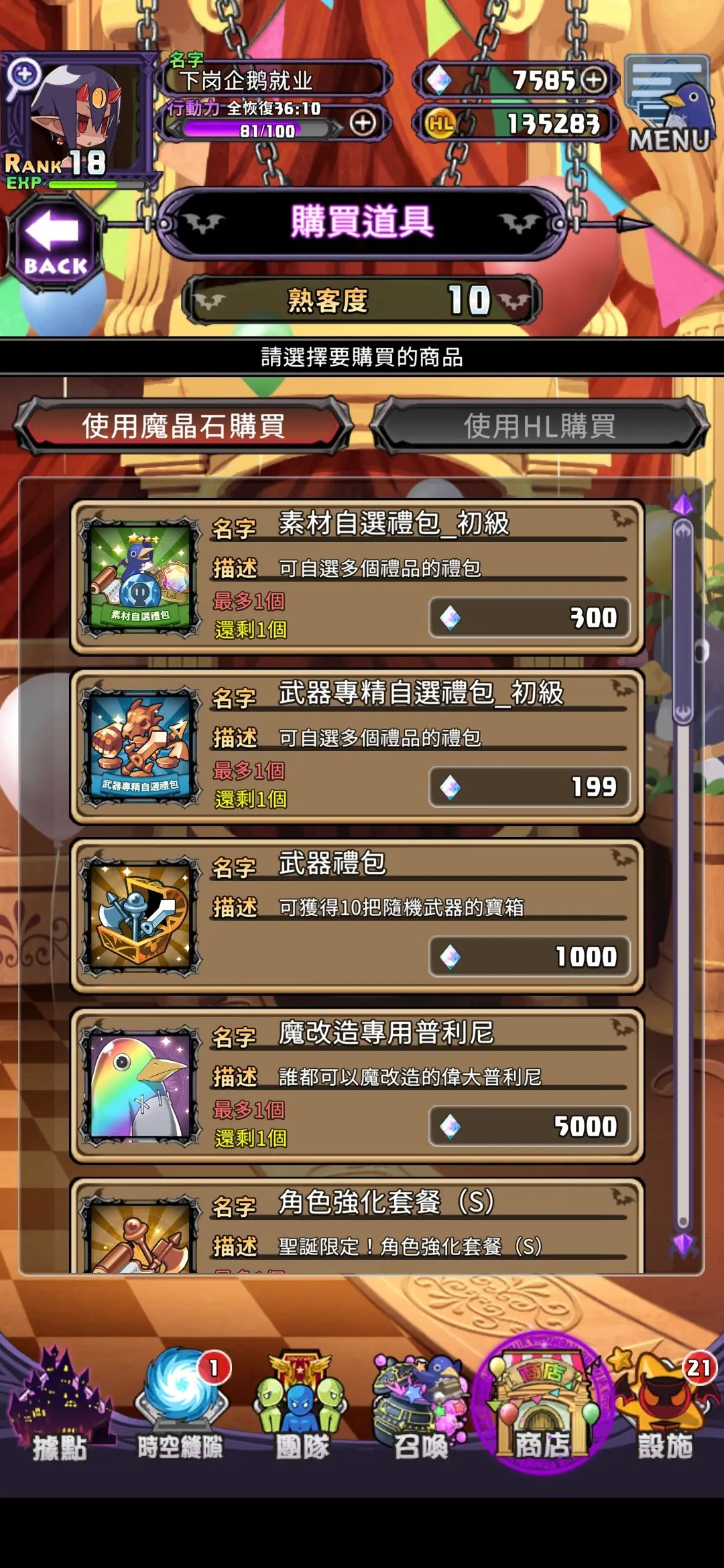
Task: Switch to 使用HL購買 tab
Action: click(540, 426)
